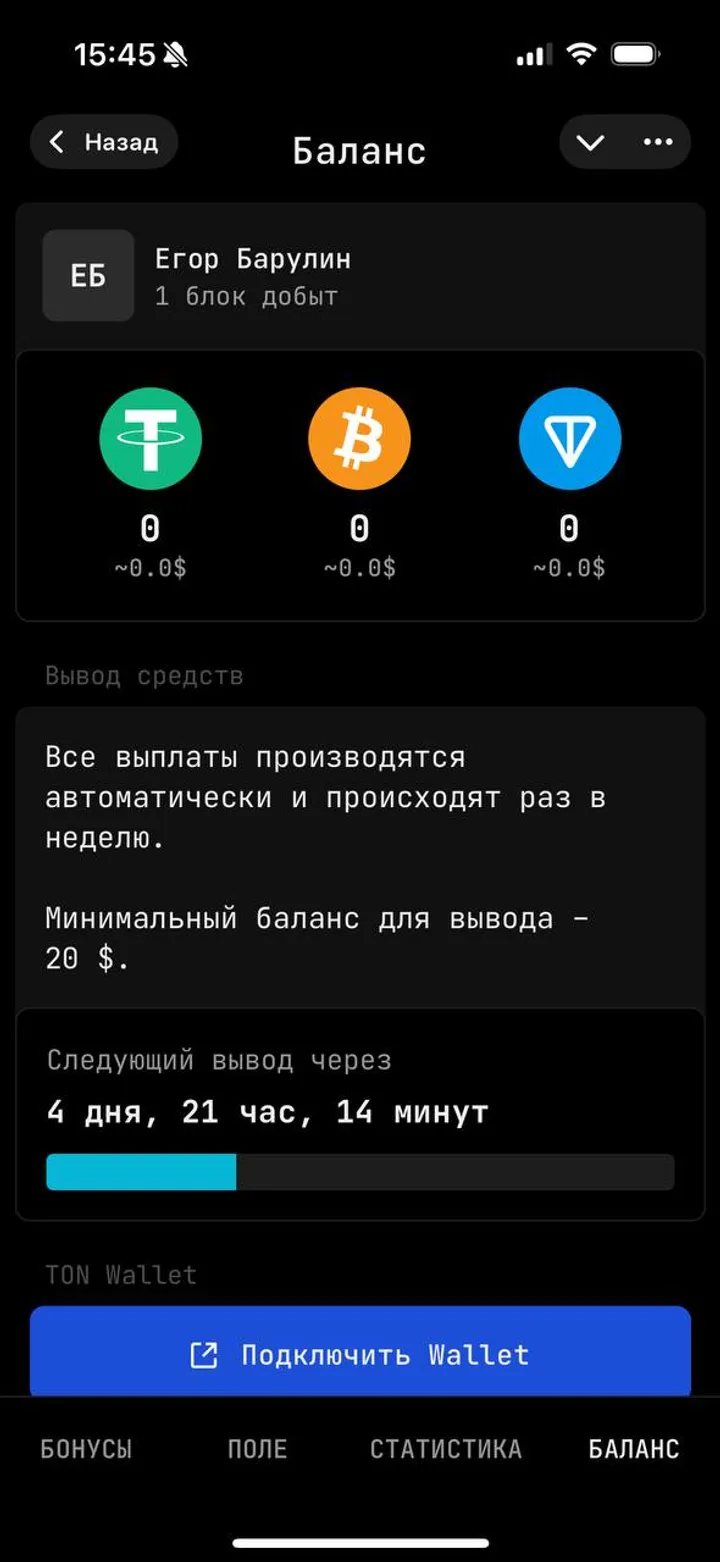Select the TON currency icon
Screen dimensions: 720x1562
(569, 438)
